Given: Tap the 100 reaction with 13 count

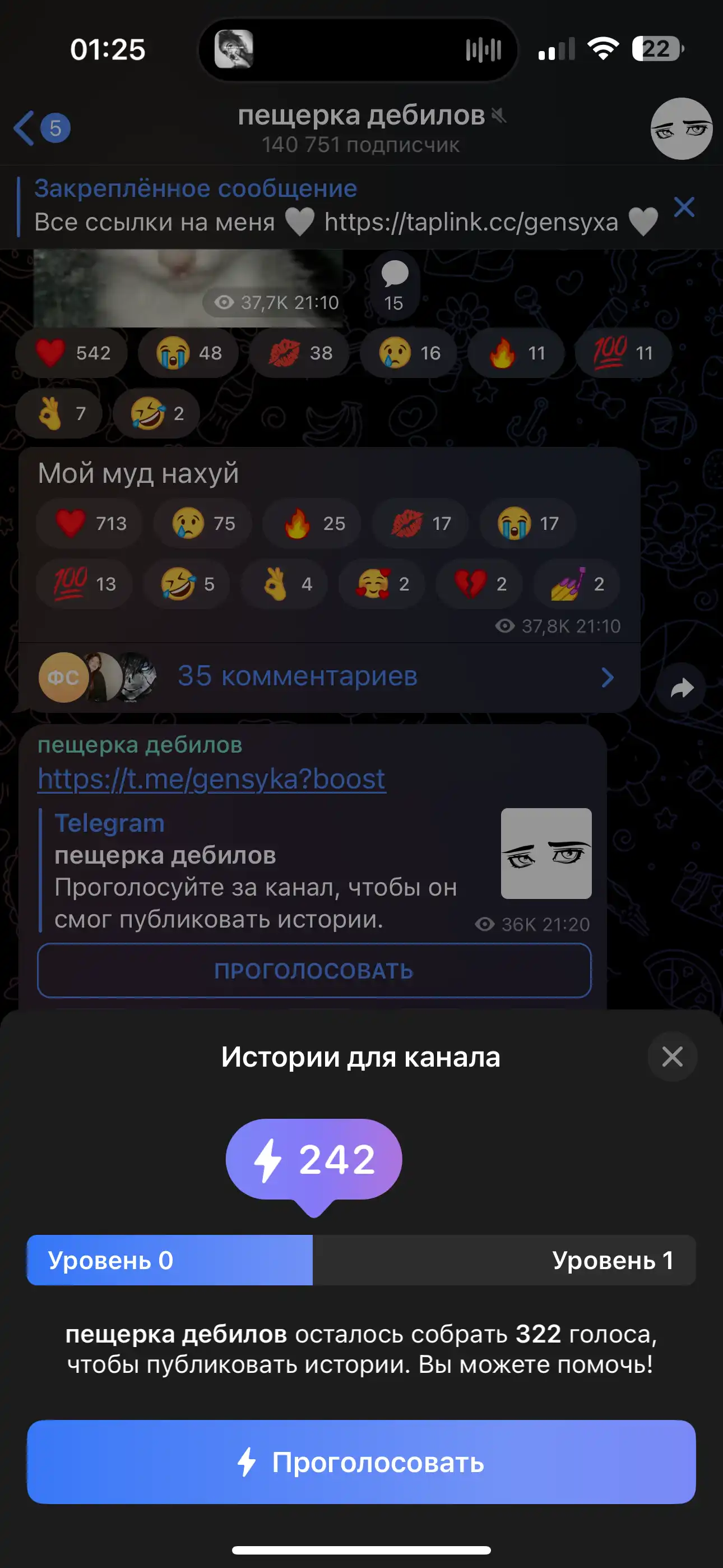Looking at the screenshot, I should click(x=84, y=583).
